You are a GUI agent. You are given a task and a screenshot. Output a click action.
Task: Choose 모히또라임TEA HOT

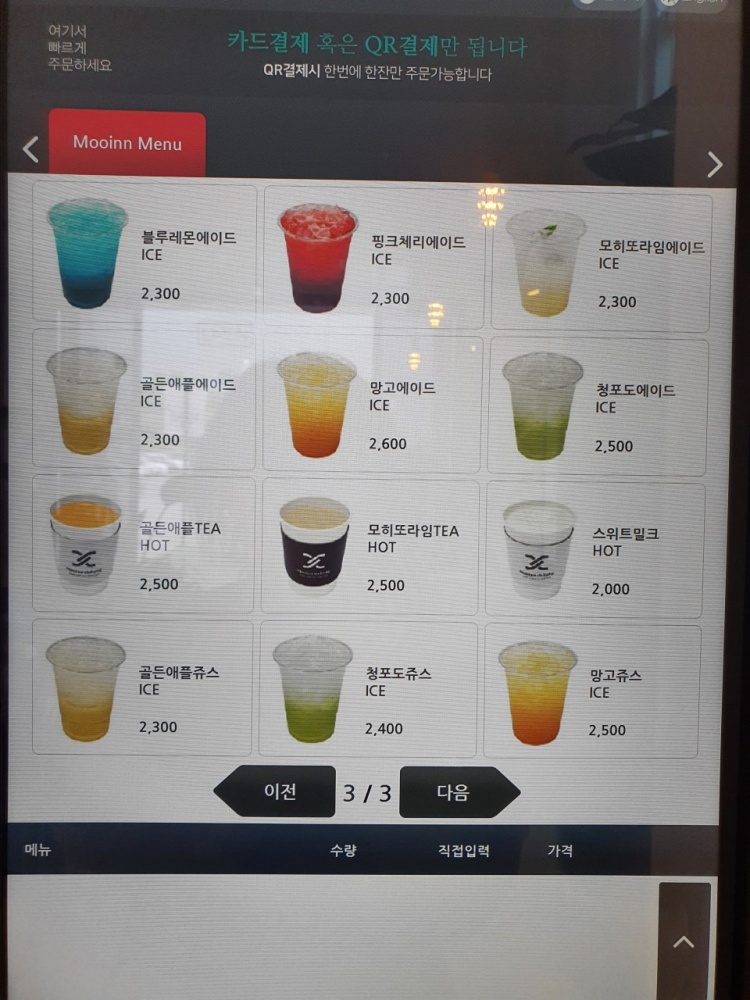pos(369,546)
